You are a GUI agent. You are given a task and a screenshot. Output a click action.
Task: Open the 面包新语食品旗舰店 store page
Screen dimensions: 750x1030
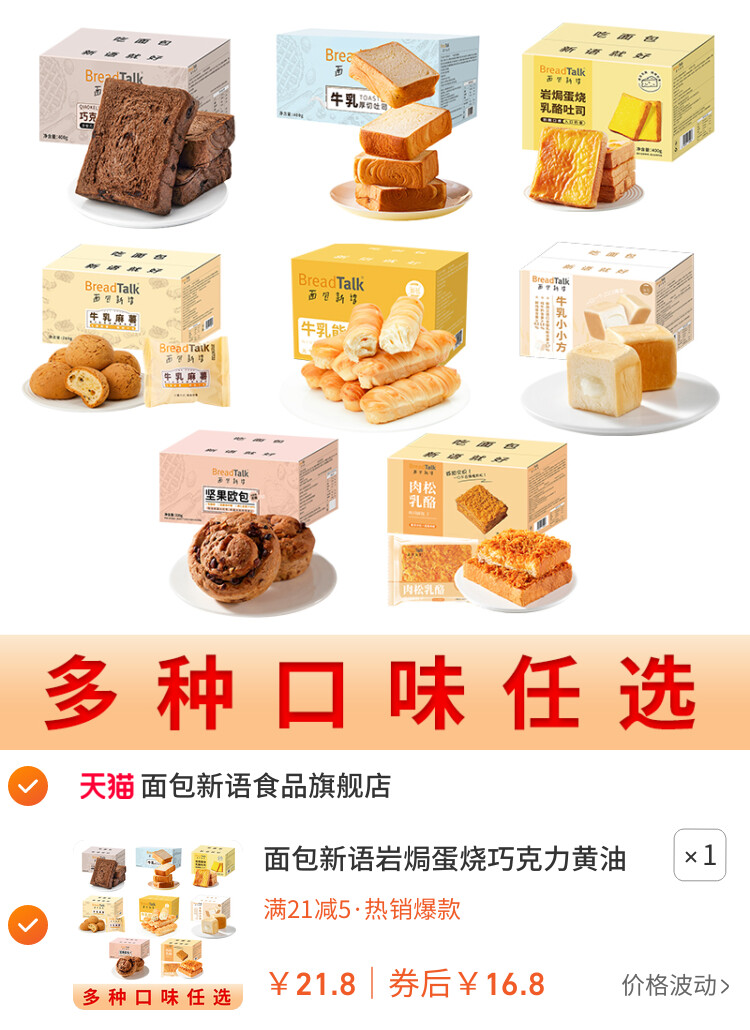(x=265, y=786)
